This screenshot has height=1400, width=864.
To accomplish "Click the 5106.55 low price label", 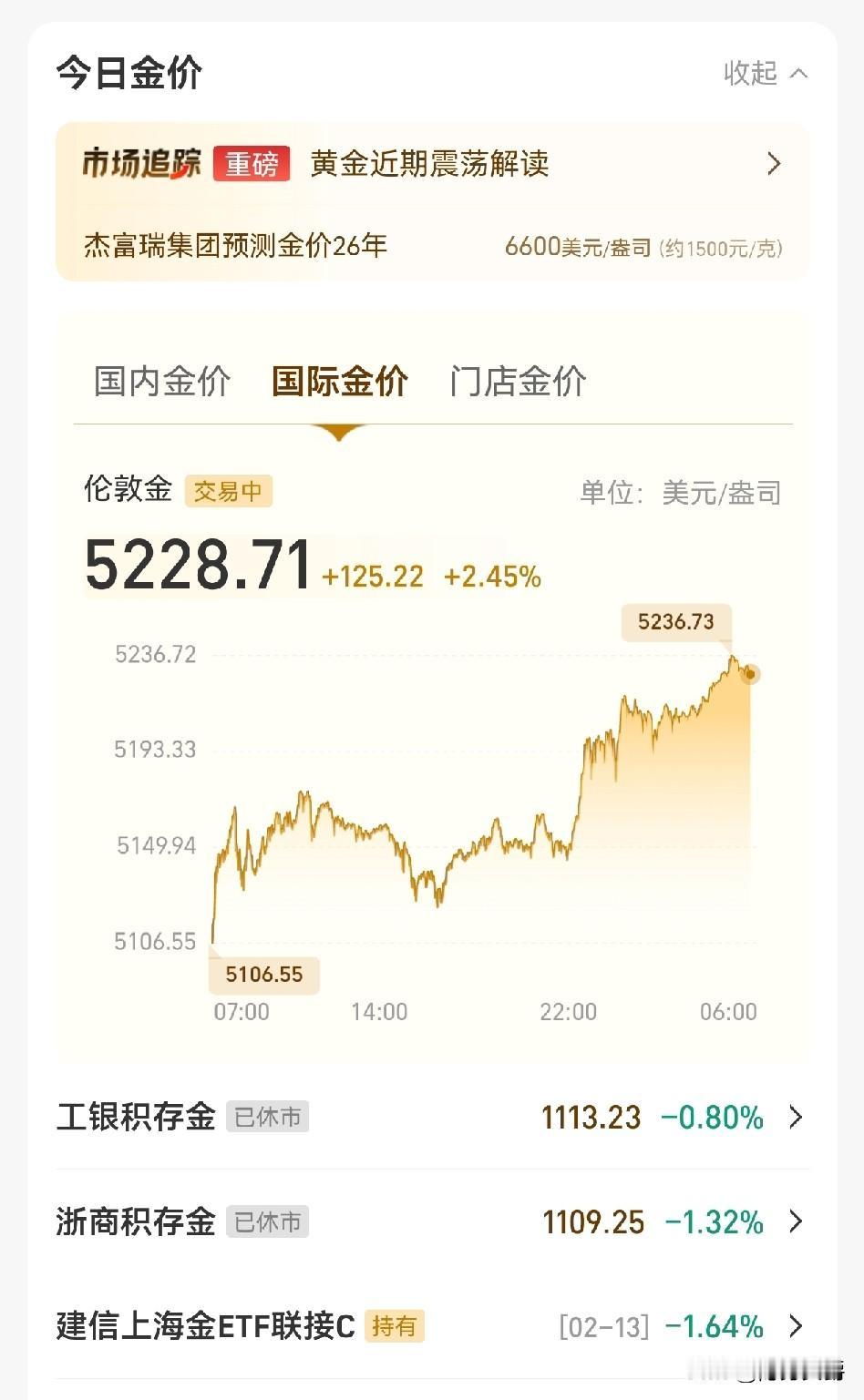I will tap(263, 974).
